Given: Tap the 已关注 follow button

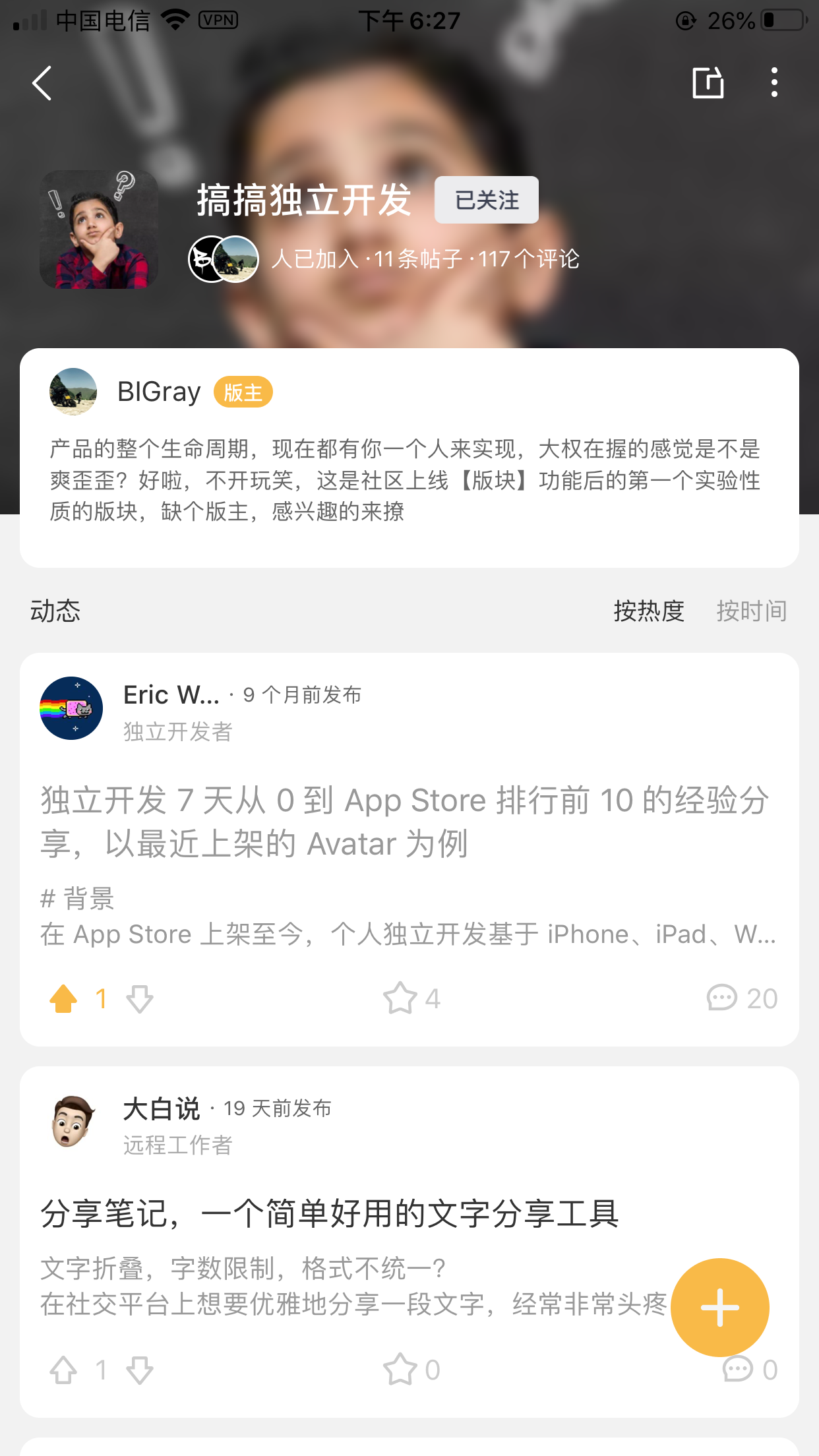Looking at the screenshot, I should [x=486, y=200].
